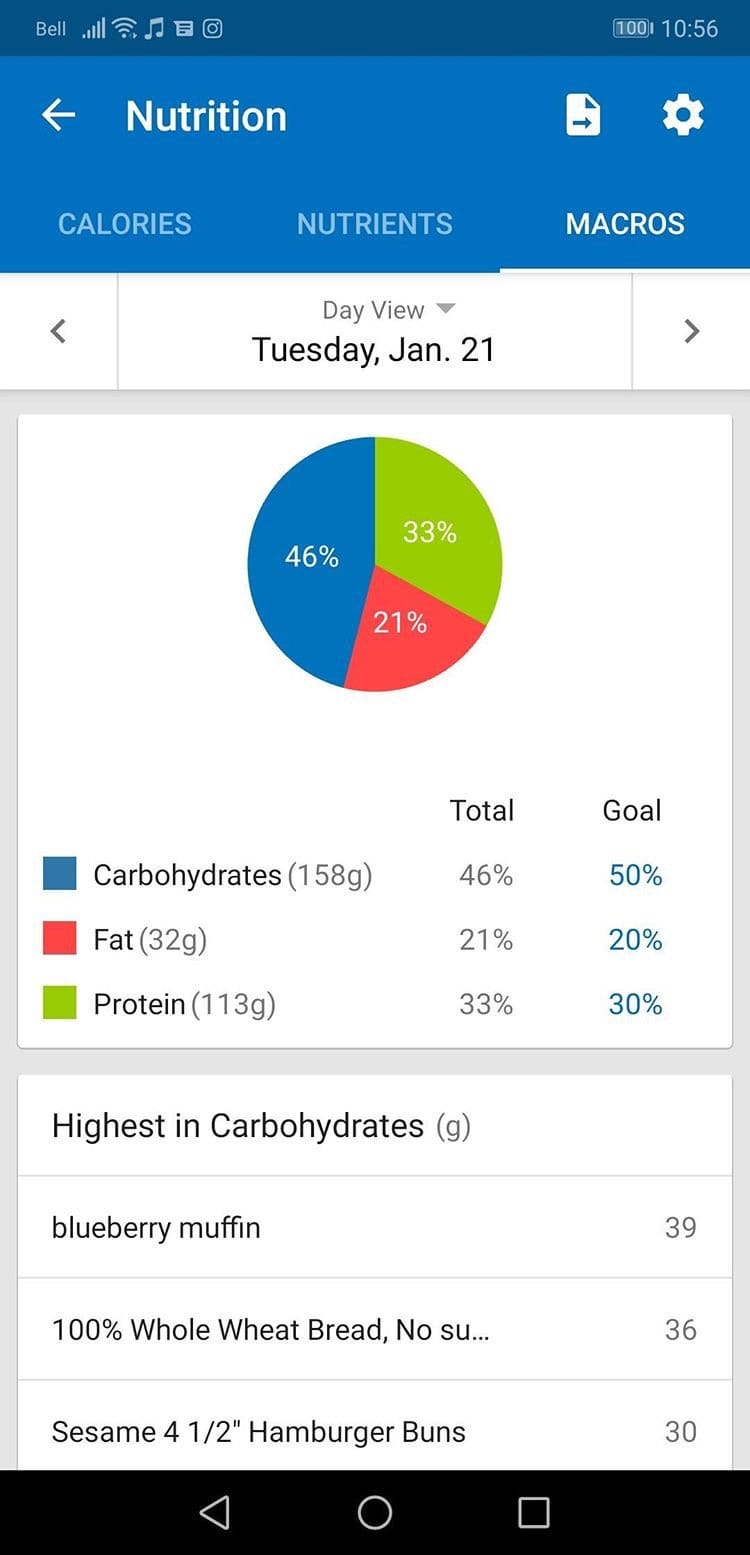This screenshot has width=750, height=1555.
Task: Go to the previous day
Action: pyautogui.click(x=58, y=331)
